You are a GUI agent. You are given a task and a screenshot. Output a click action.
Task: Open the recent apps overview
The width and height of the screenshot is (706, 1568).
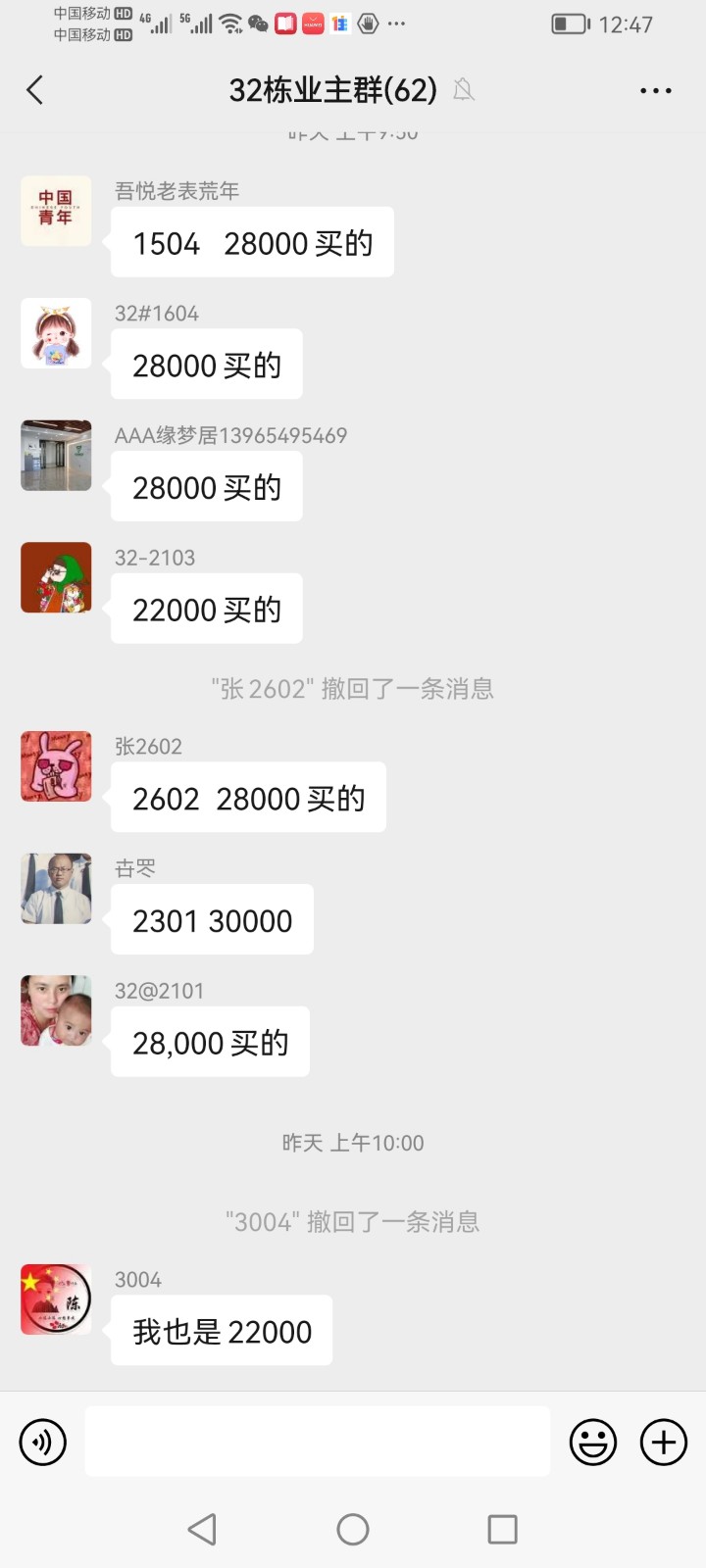point(502,1529)
